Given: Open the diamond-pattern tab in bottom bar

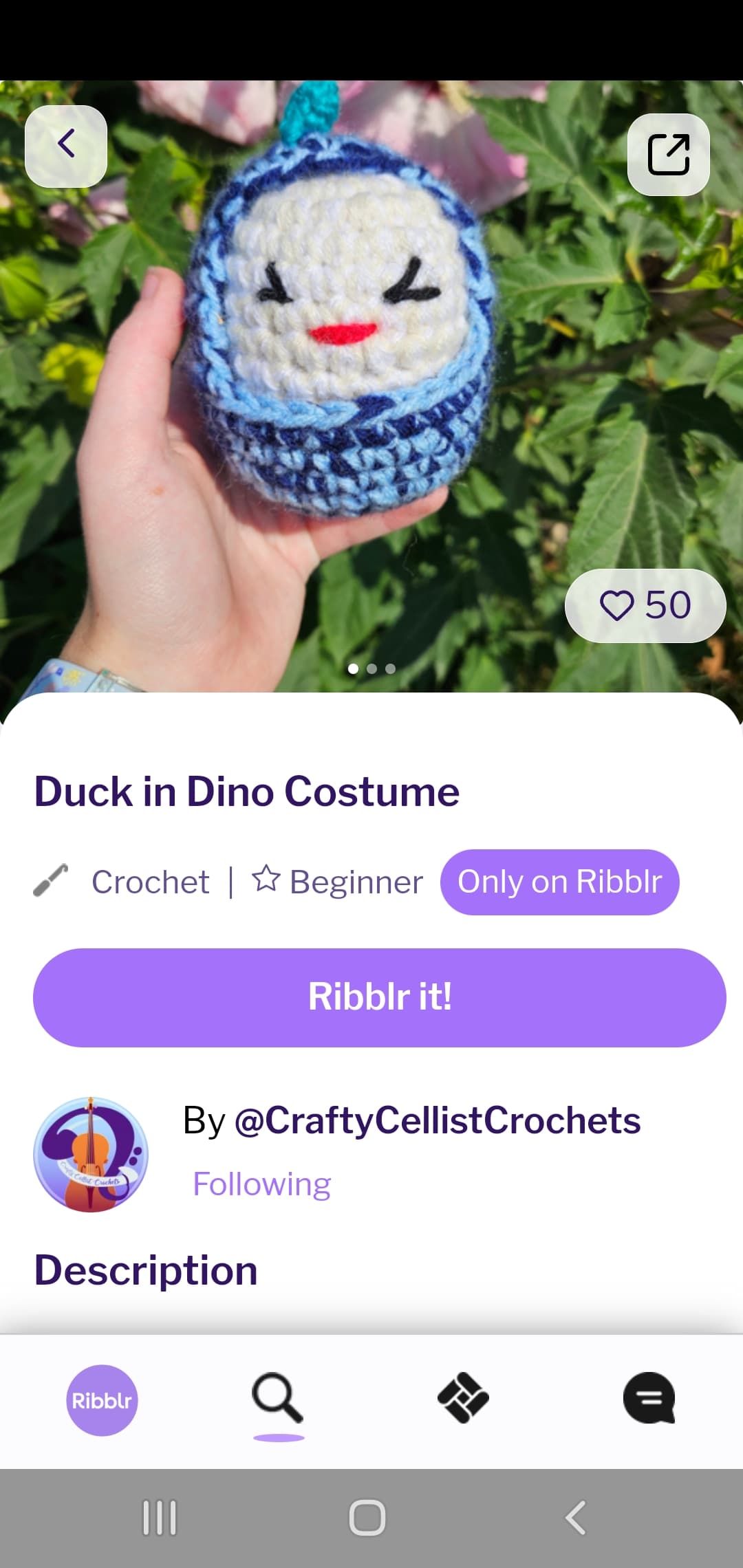Looking at the screenshot, I should pyautogui.click(x=463, y=1399).
